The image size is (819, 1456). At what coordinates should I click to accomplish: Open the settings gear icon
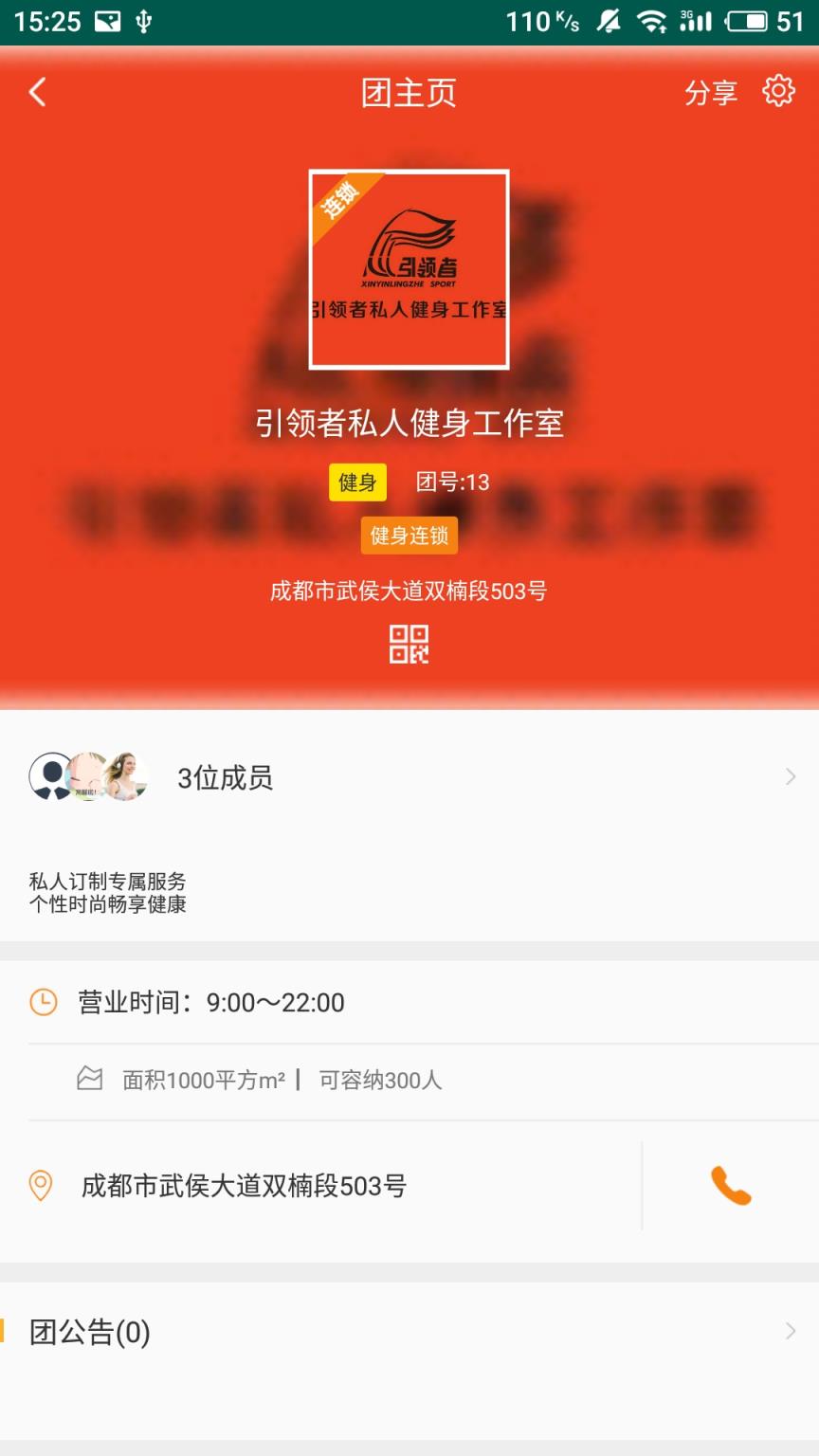point(778,91)
